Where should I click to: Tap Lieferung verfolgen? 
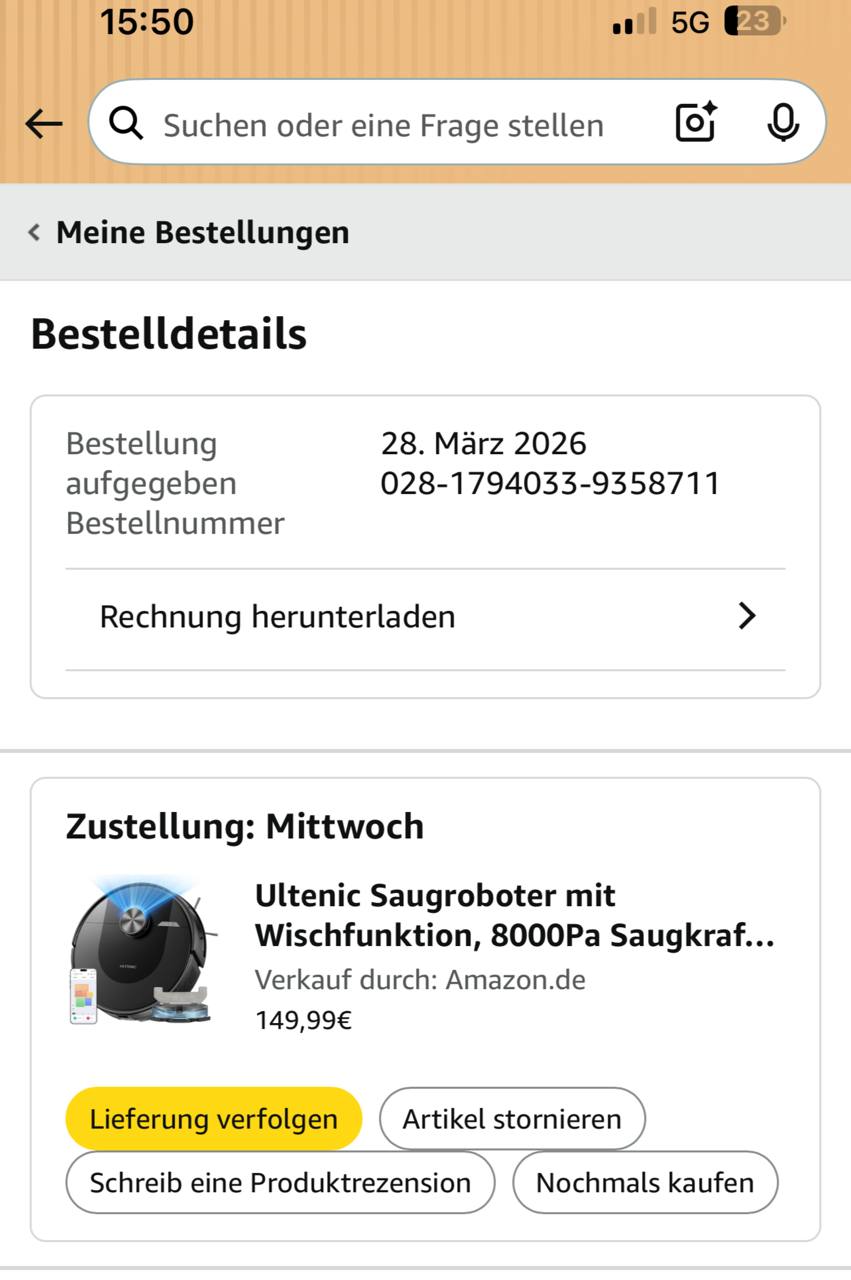click(x=213, y=1119)
